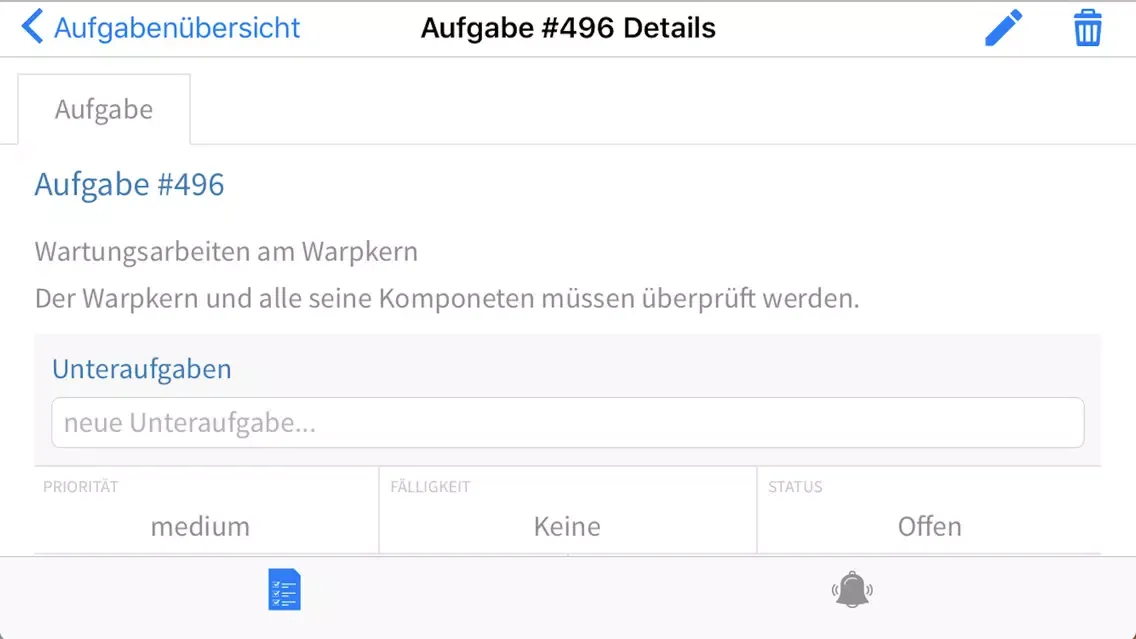The height and width of the screenshot is (639, 1136).
Task: Change the Status value Offen
Action: [929, 526]
